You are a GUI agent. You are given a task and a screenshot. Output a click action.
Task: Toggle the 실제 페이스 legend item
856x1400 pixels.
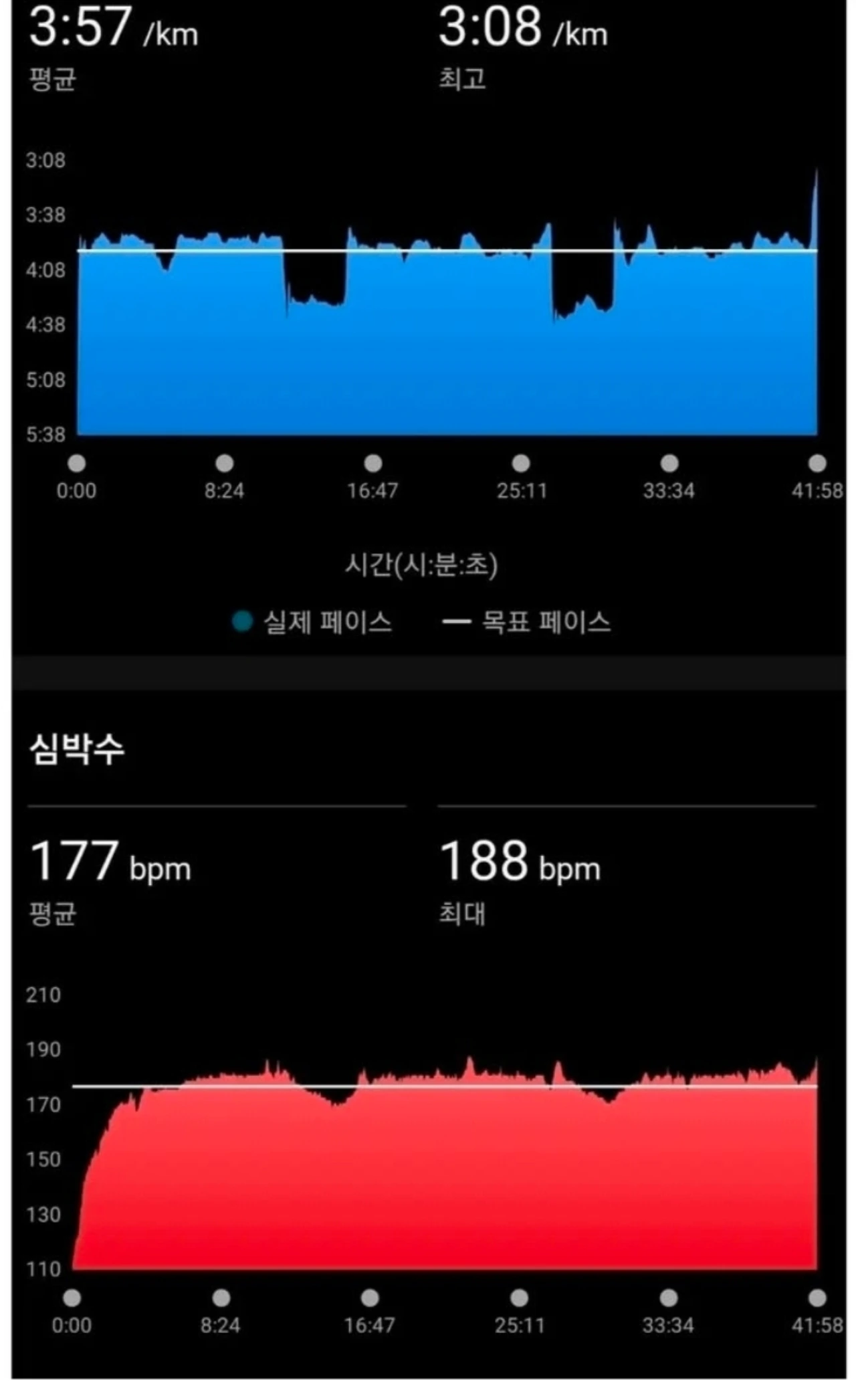(312, 622)
